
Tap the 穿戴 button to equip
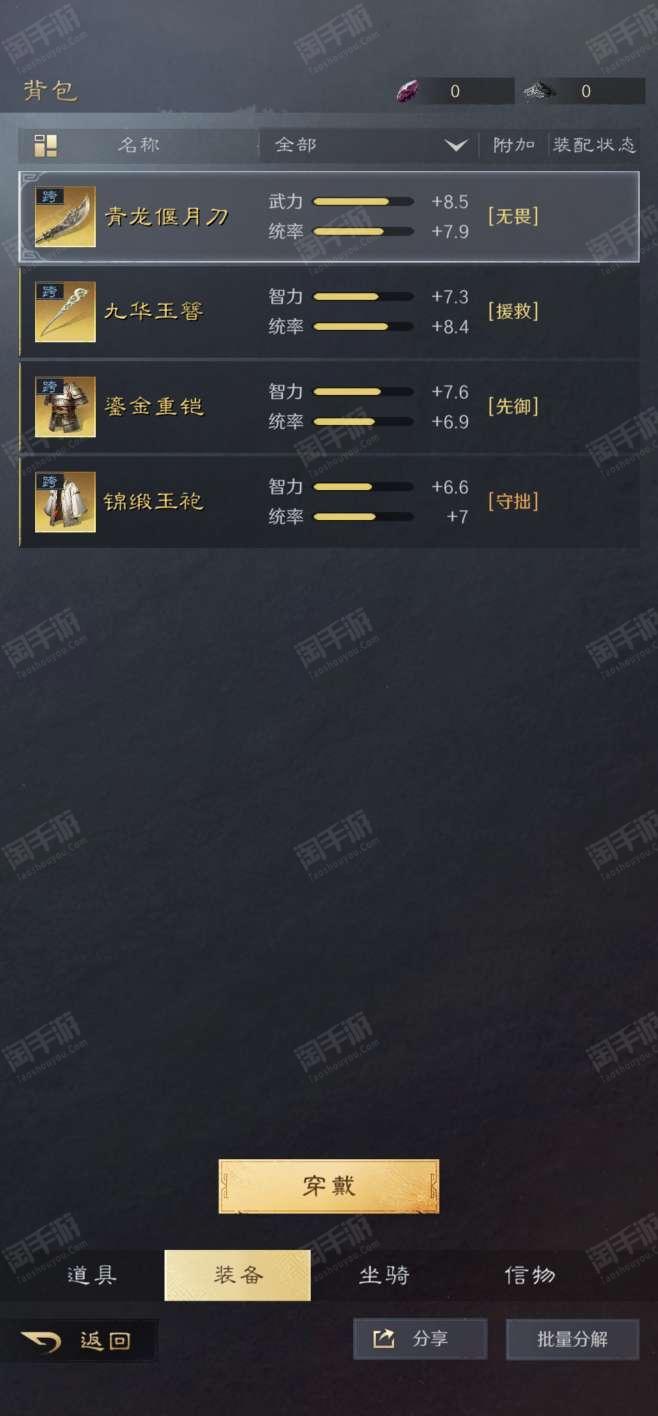[329, 1186]
